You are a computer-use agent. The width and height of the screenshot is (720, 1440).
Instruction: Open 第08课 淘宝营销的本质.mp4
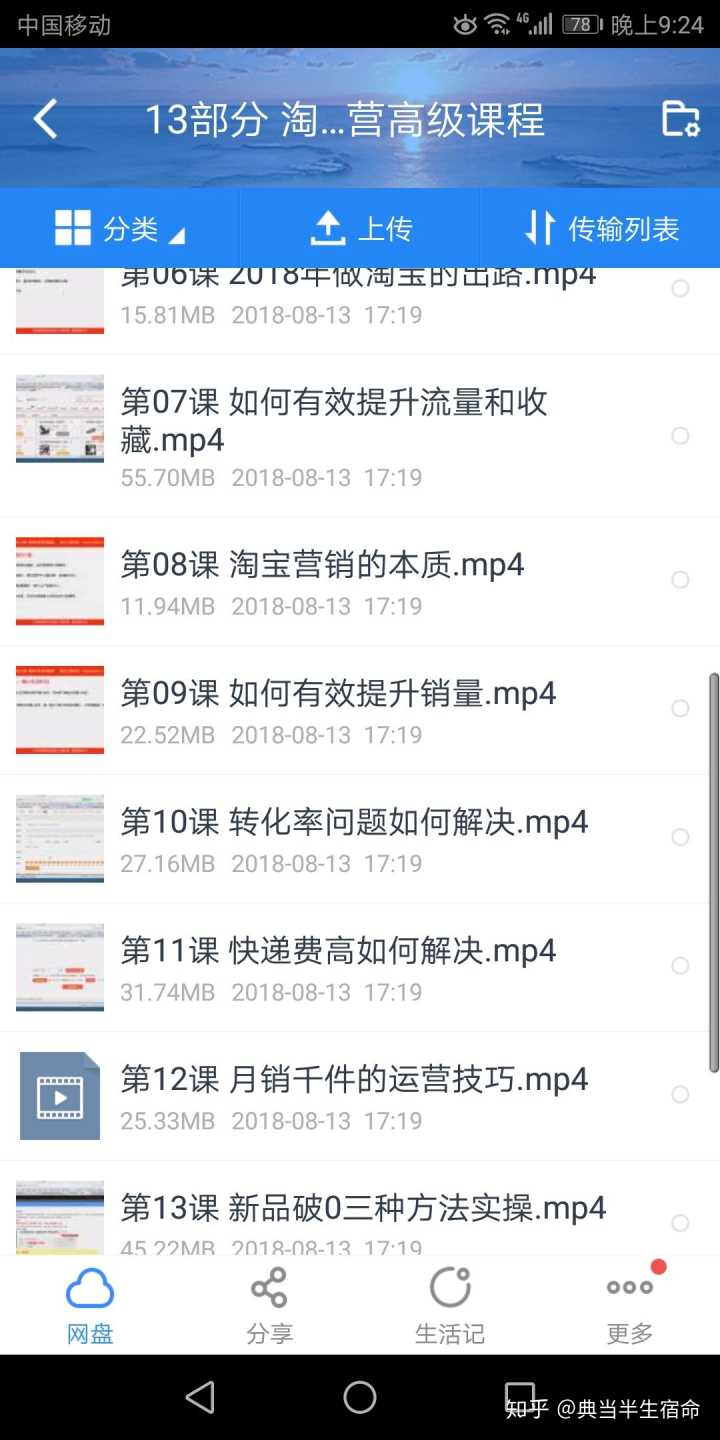(322, 565)
